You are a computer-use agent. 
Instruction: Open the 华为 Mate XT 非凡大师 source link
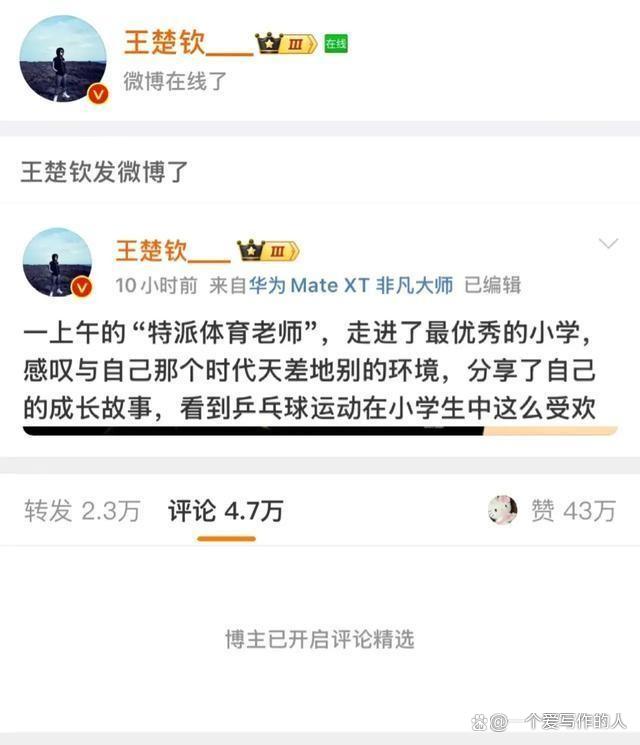click(x=350, y=285)
